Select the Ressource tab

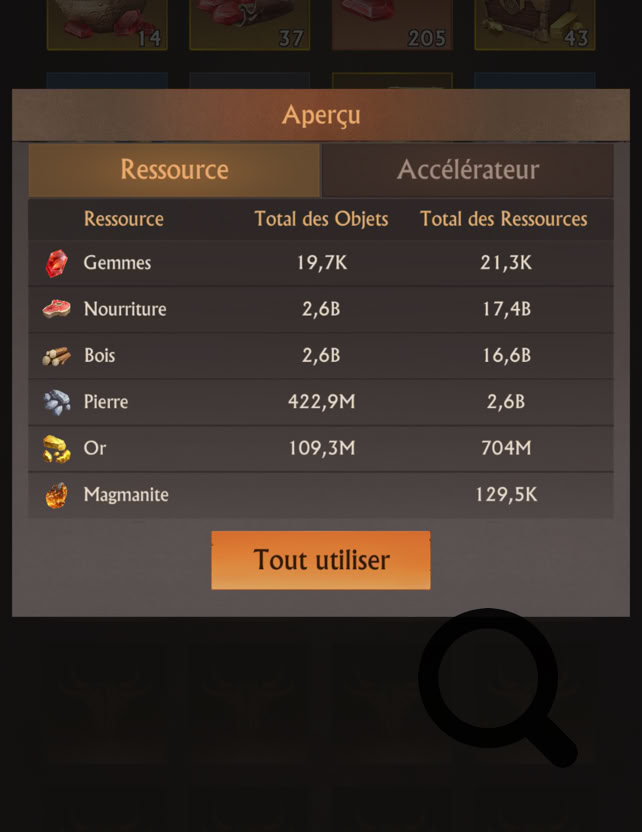click(174, 170)
